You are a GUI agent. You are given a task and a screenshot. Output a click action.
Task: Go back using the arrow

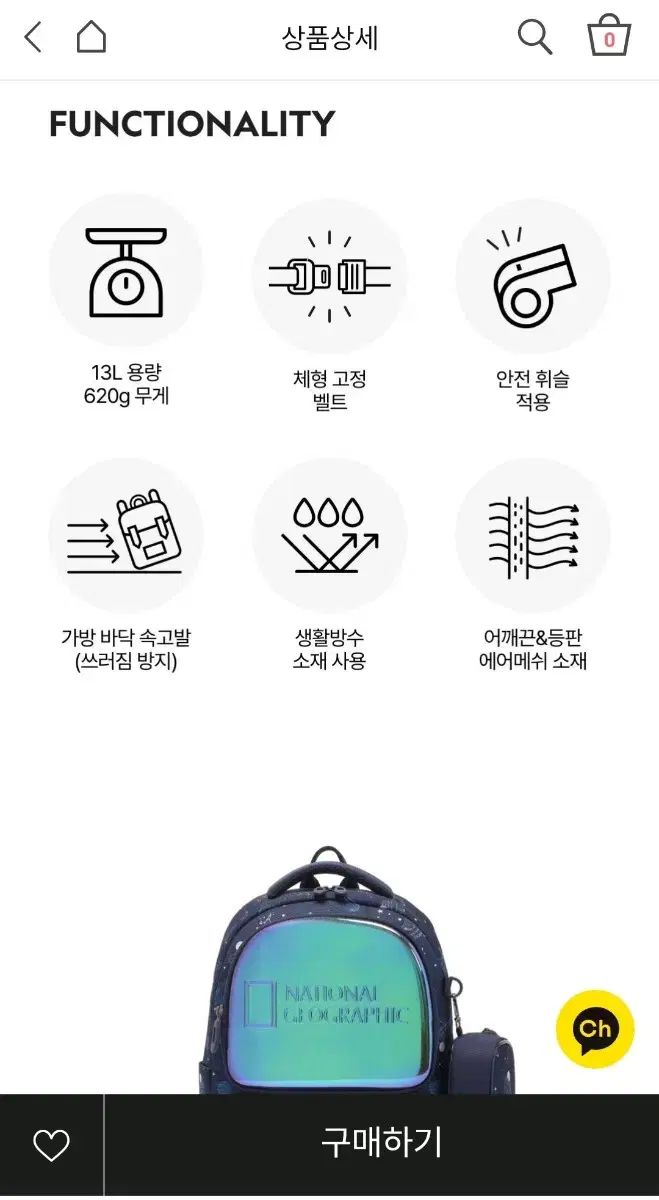click(x=33, y=39)
